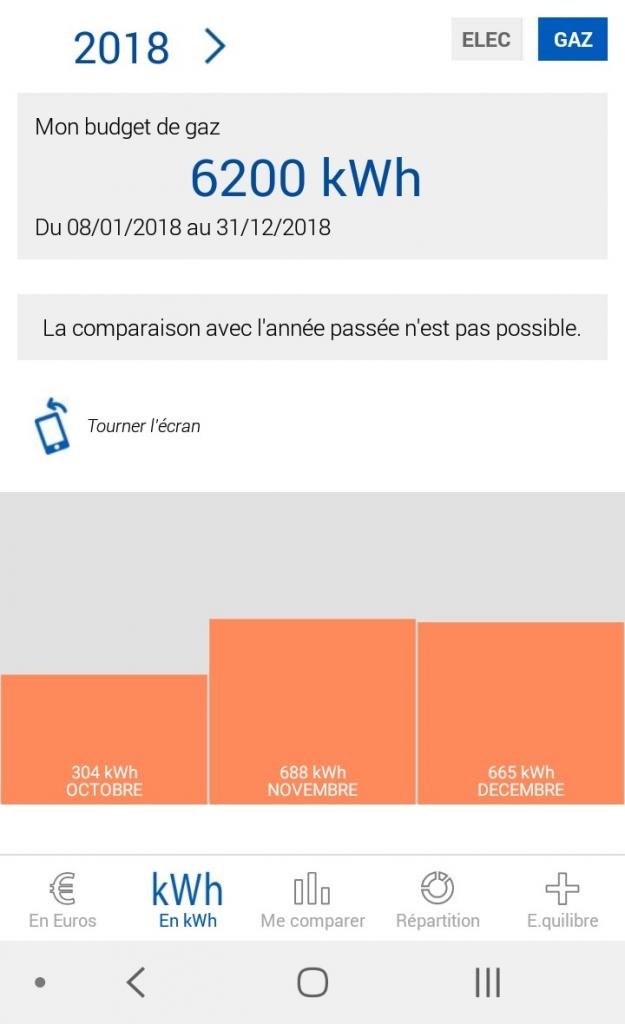Go to the E.quilibre tab
The height and width of the screenshot is (1024, 625).
[x=562, y=900]
